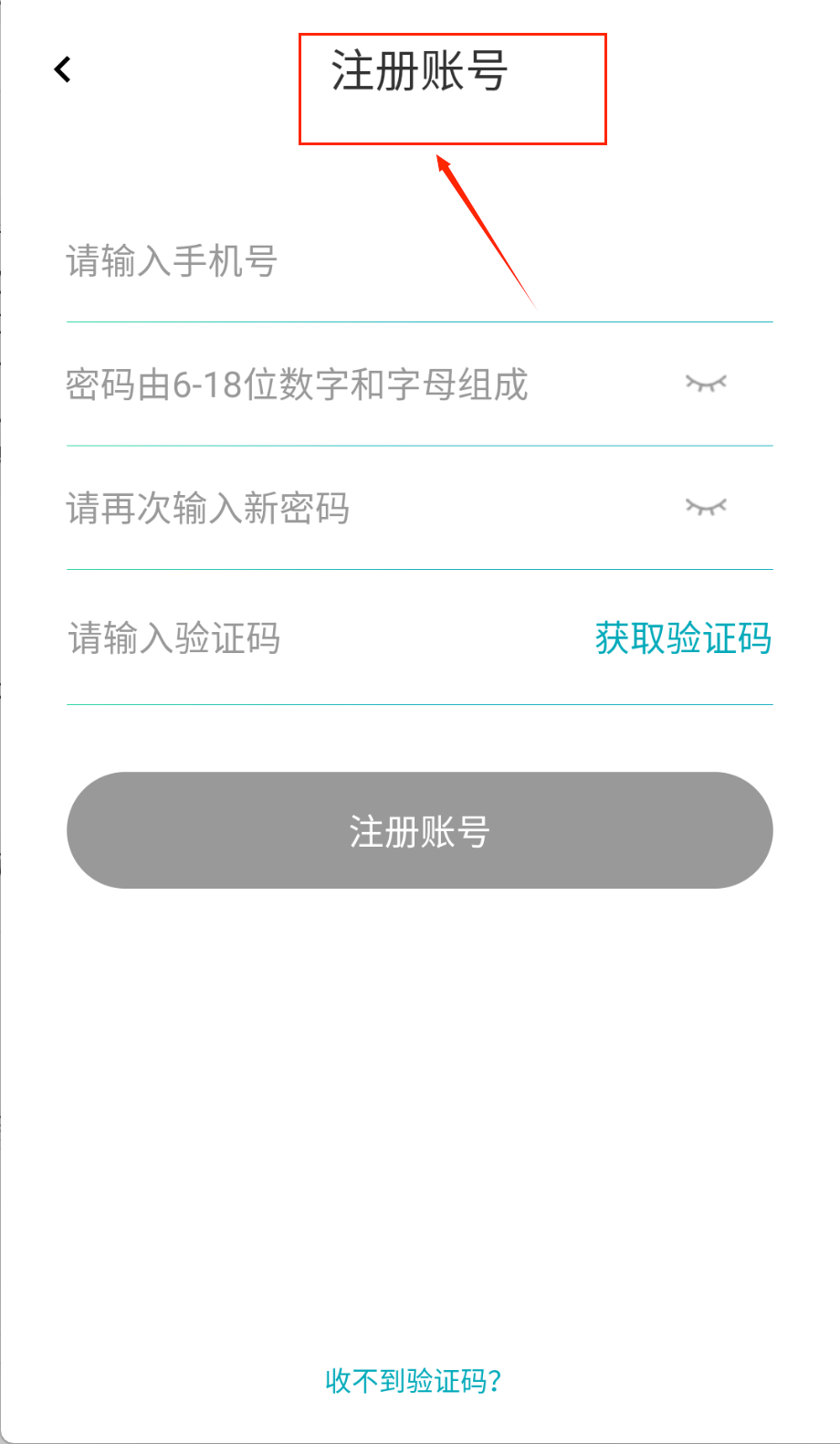Focus the password field requiring 6-18 characters
This screenshot has height=1444, width=840.
tap(347, 385)
